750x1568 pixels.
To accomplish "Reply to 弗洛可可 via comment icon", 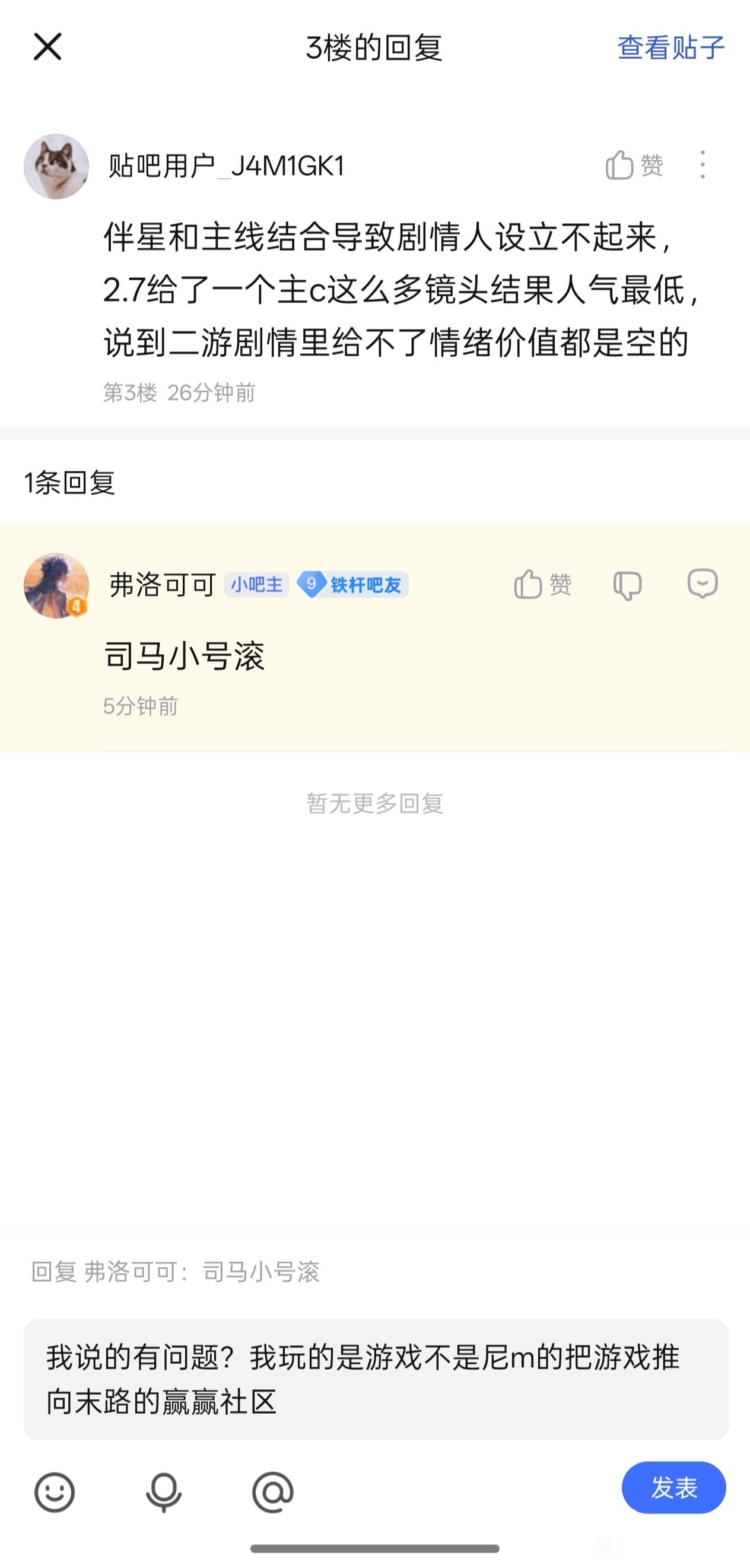I will click(703, 584).
